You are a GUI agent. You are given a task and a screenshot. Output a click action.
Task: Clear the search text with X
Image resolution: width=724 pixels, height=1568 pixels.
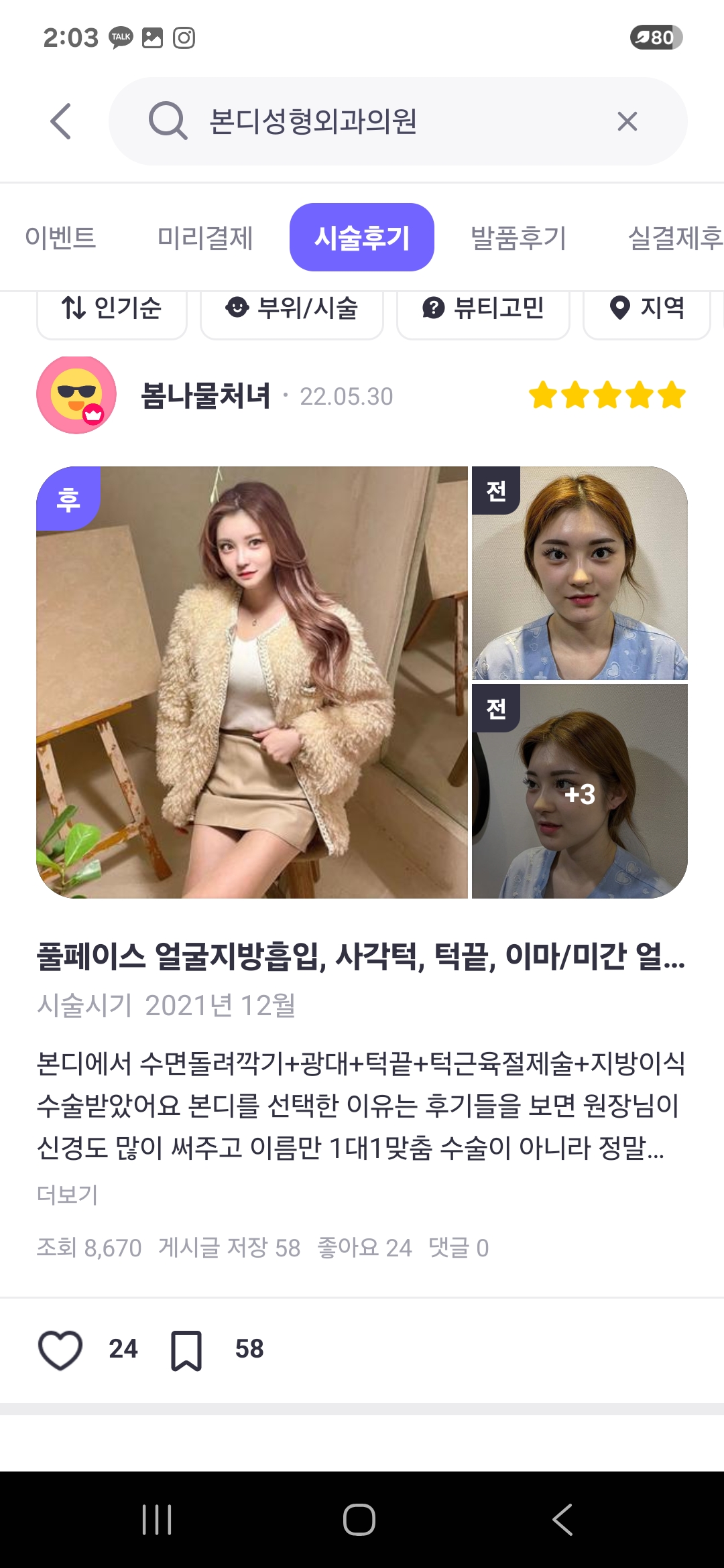coord(627,121)
